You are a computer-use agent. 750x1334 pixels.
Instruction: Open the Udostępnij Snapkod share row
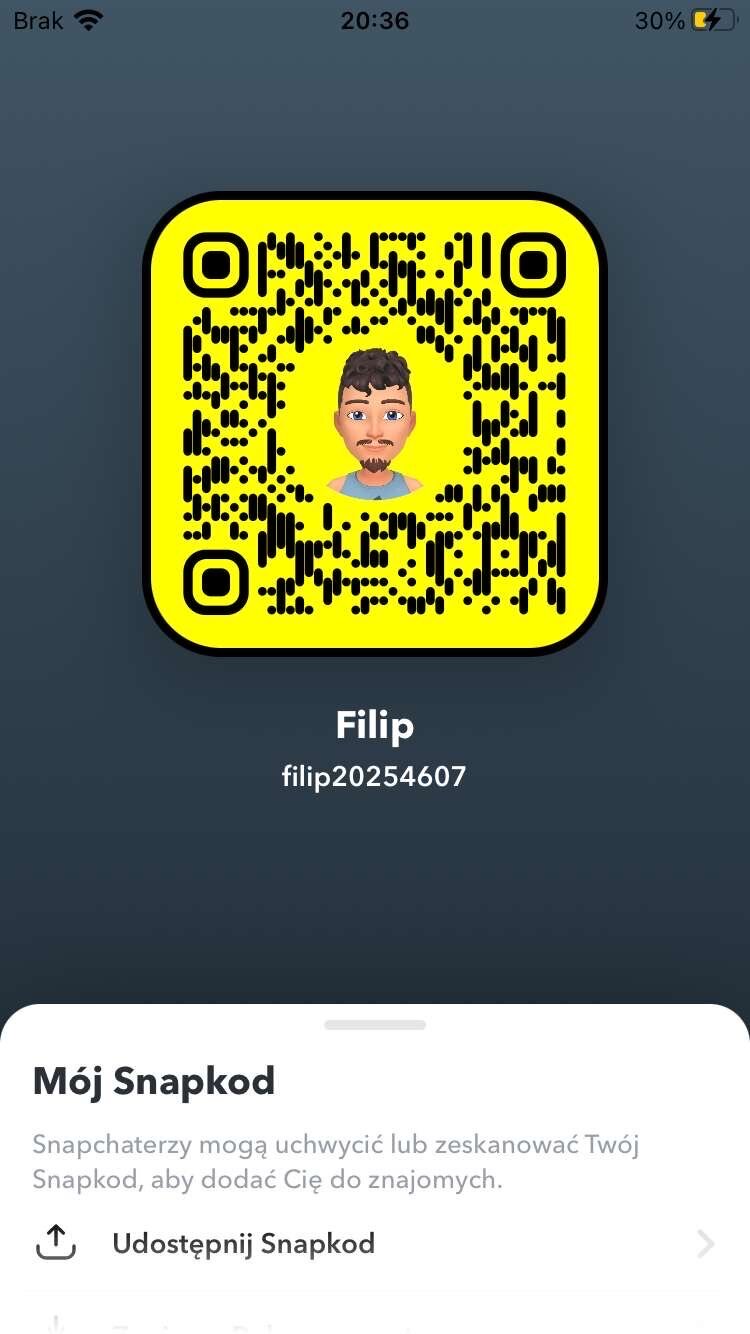(x=243, y=1244)
